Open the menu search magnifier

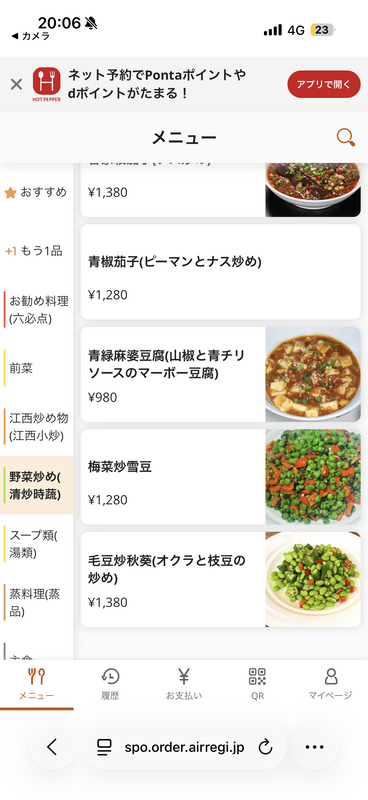click(x=346, y=137)
